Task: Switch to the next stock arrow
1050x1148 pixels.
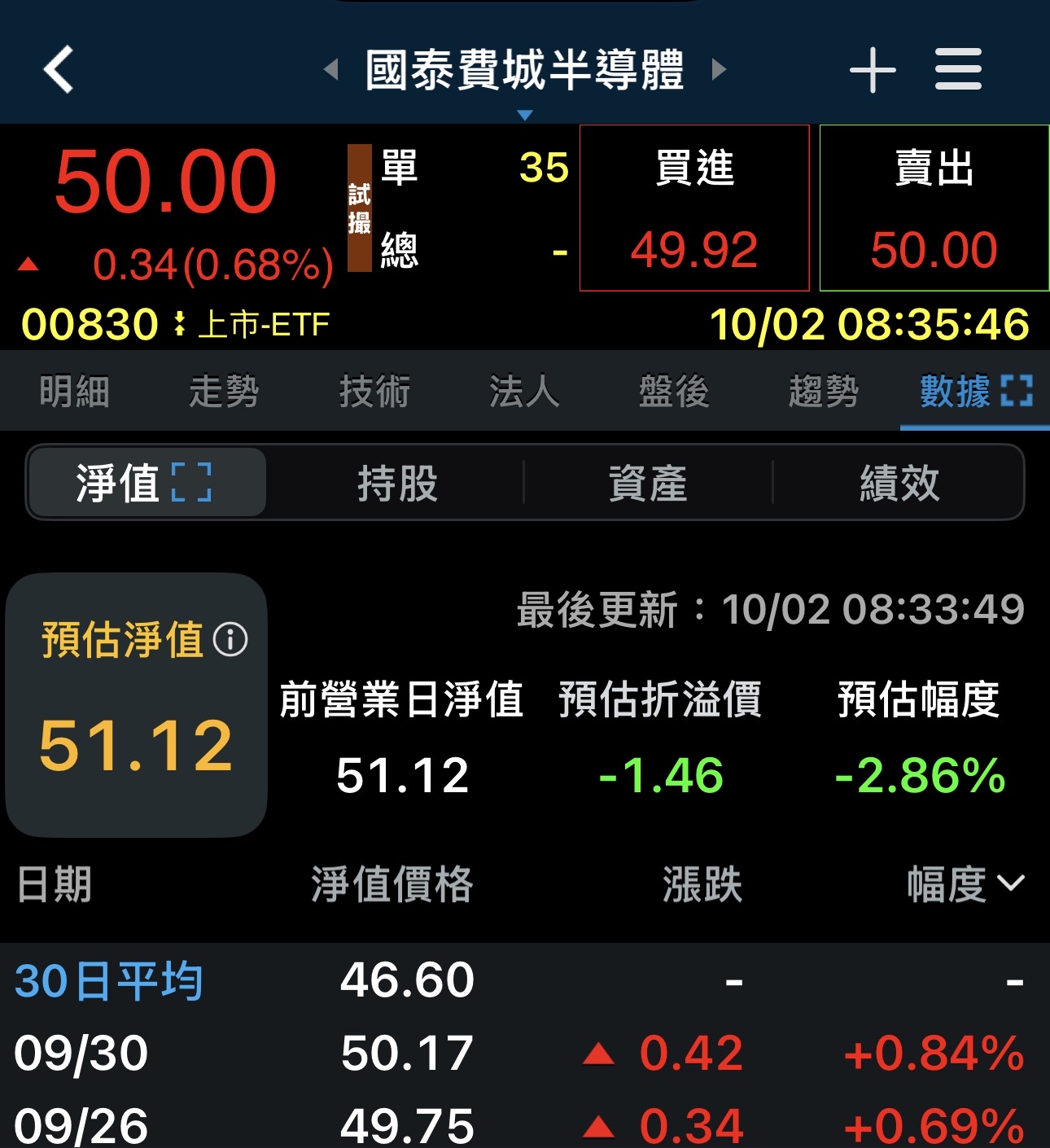Action: pos(718,70)
